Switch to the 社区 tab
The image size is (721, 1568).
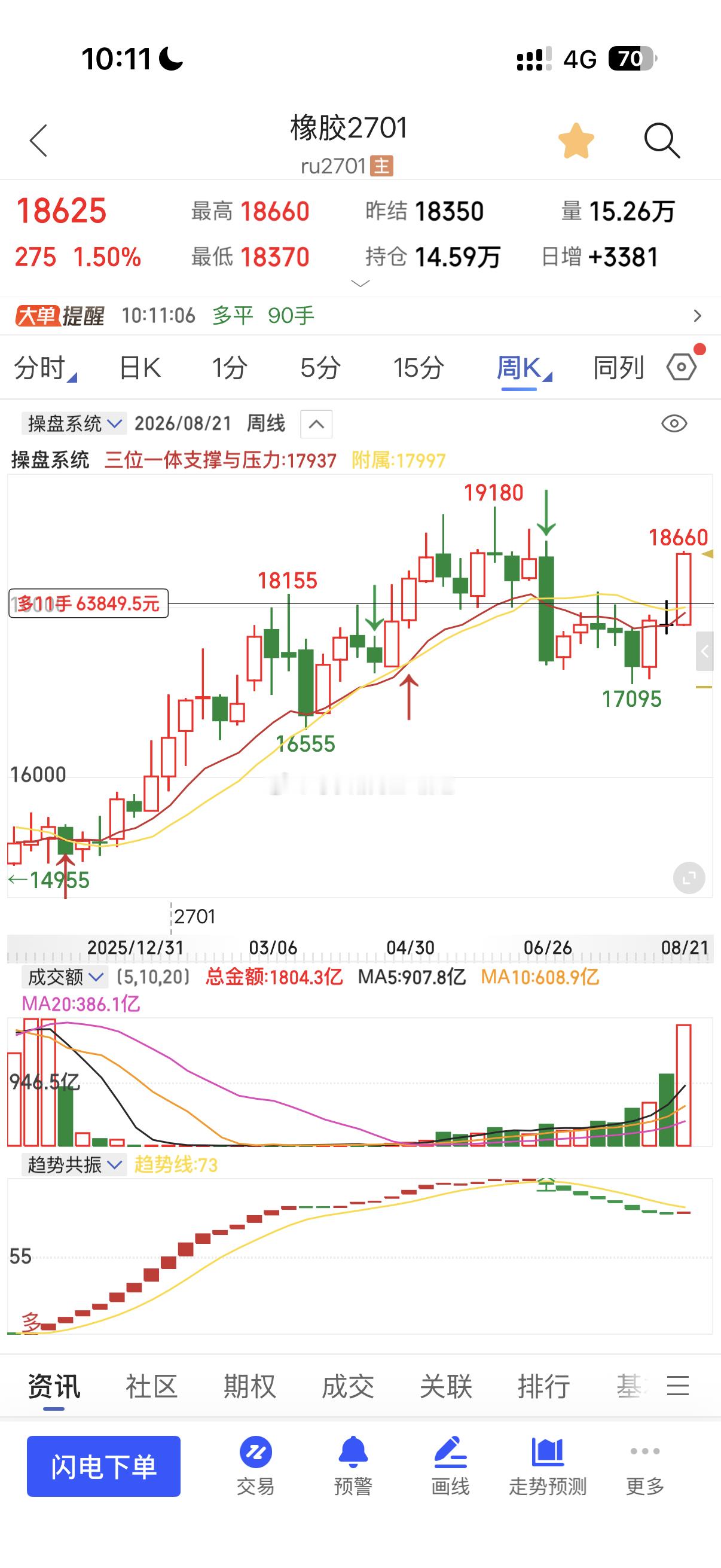coord(151,1387)
